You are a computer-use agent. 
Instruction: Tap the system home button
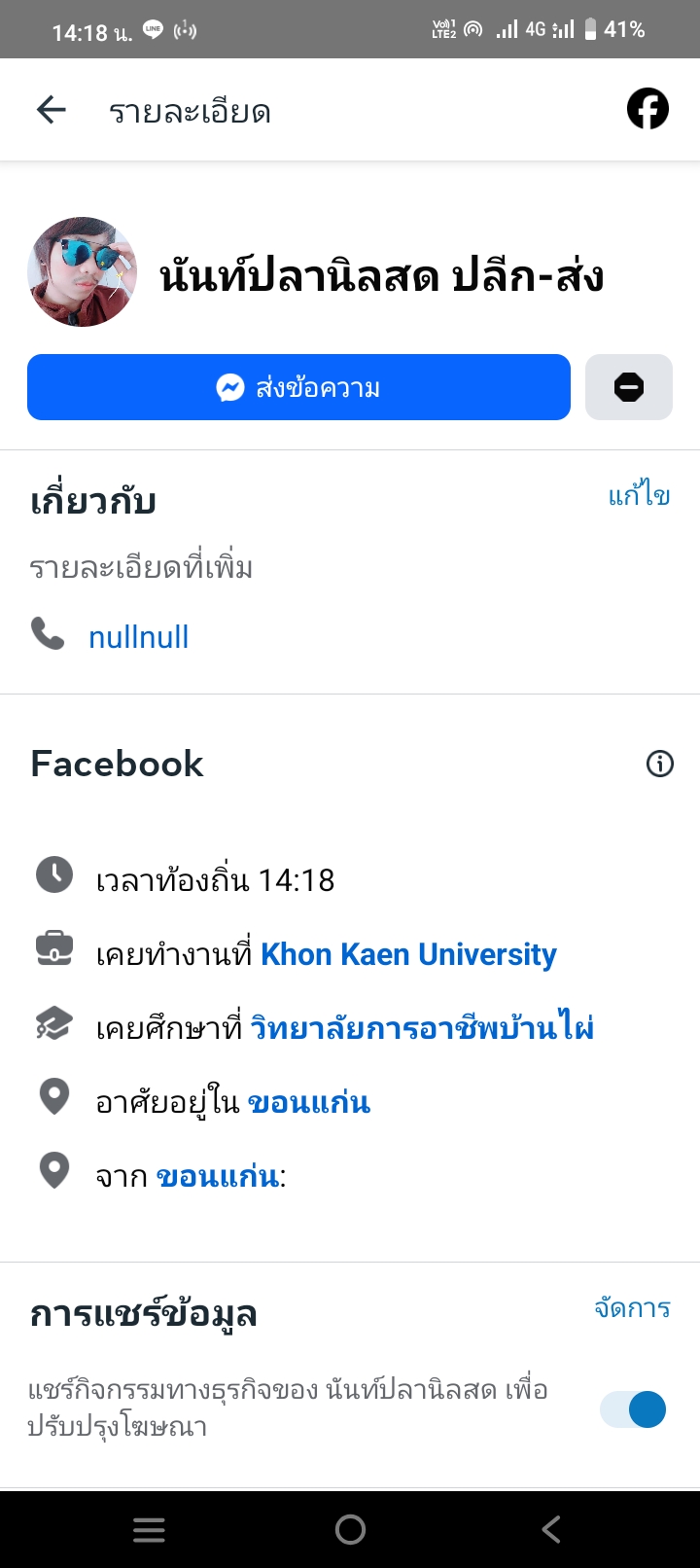point(350,1529)
